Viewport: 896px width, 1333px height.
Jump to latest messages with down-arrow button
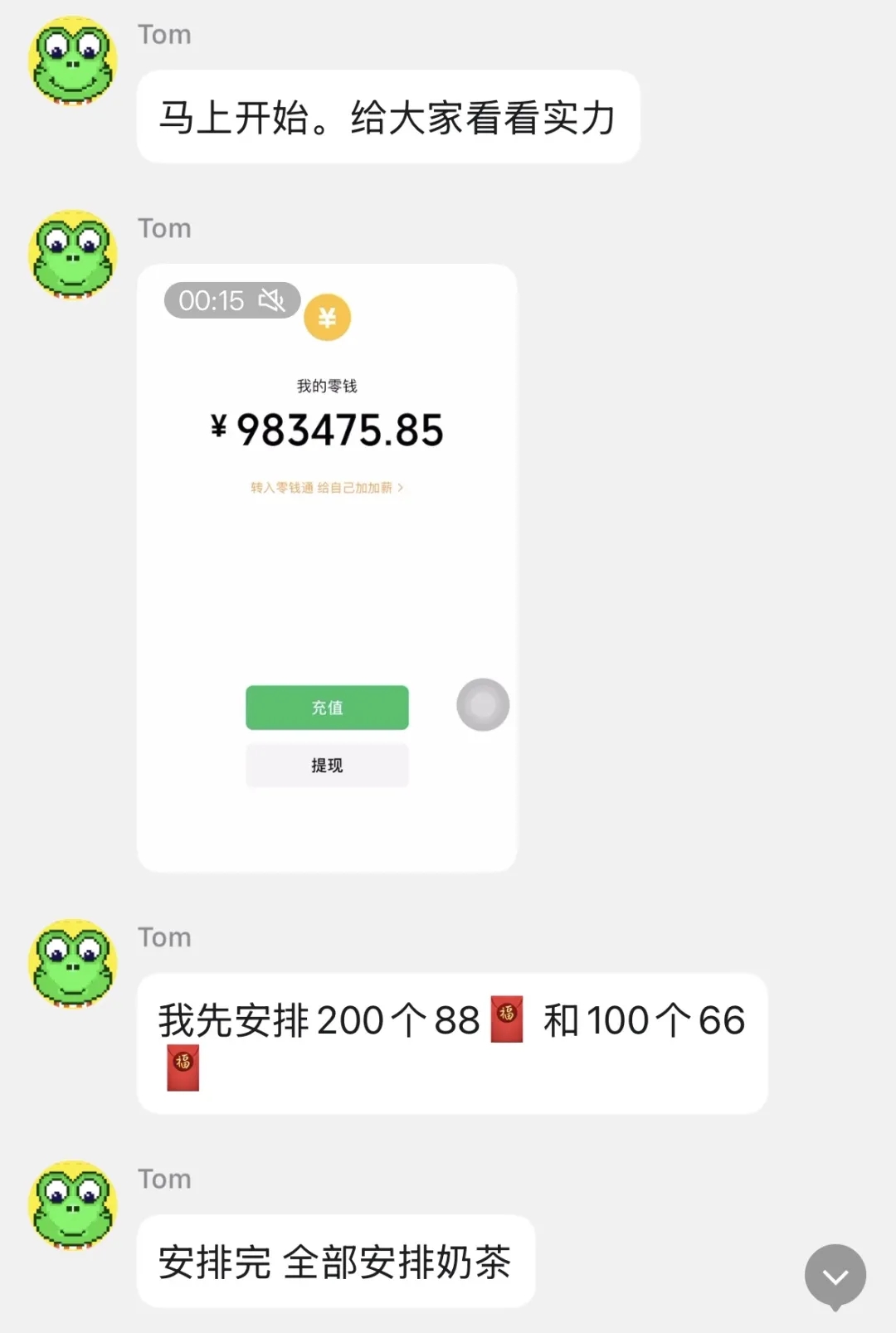pos(835,1276)
